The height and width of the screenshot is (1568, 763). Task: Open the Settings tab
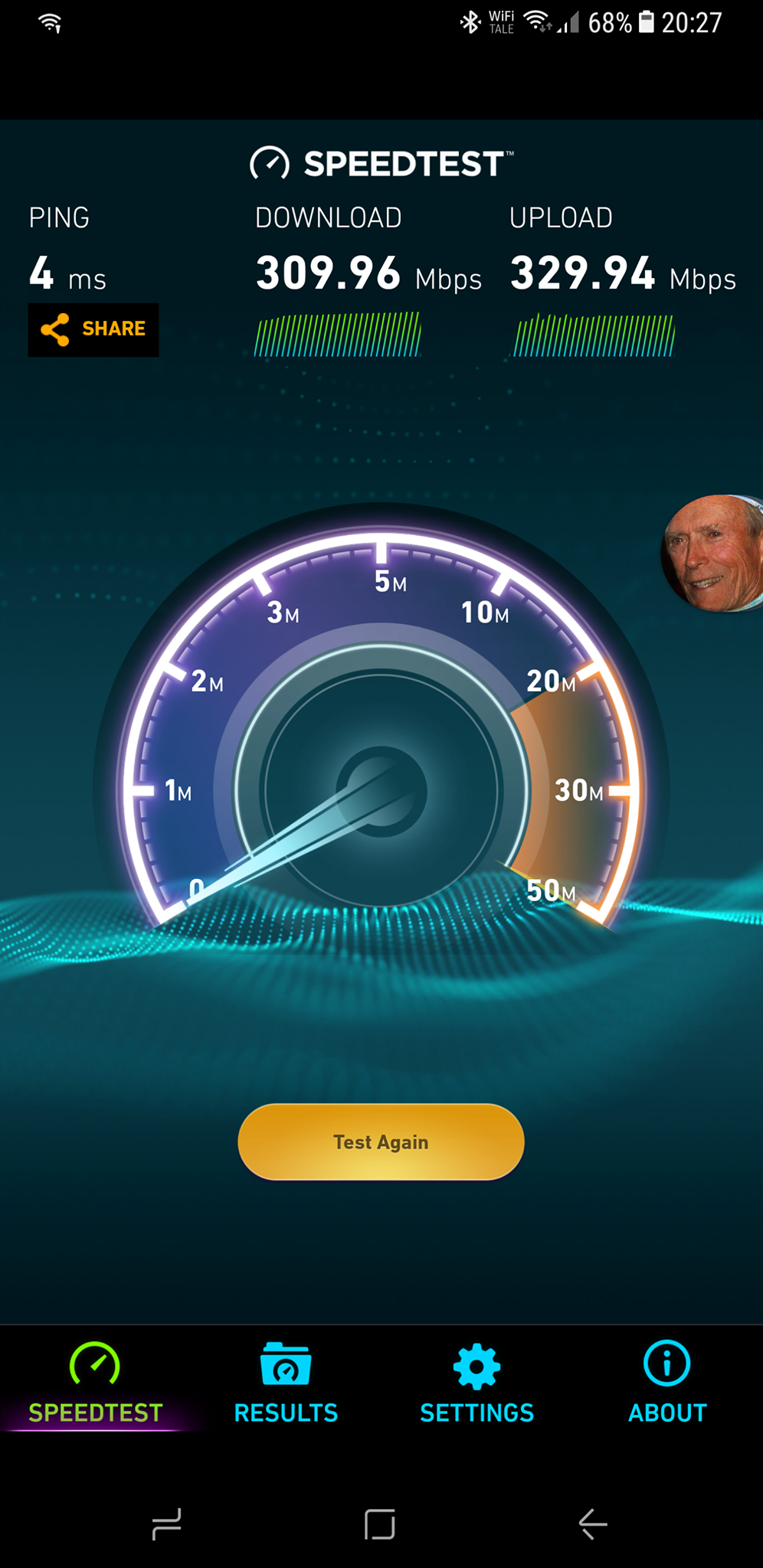[x=476, y=1383]
